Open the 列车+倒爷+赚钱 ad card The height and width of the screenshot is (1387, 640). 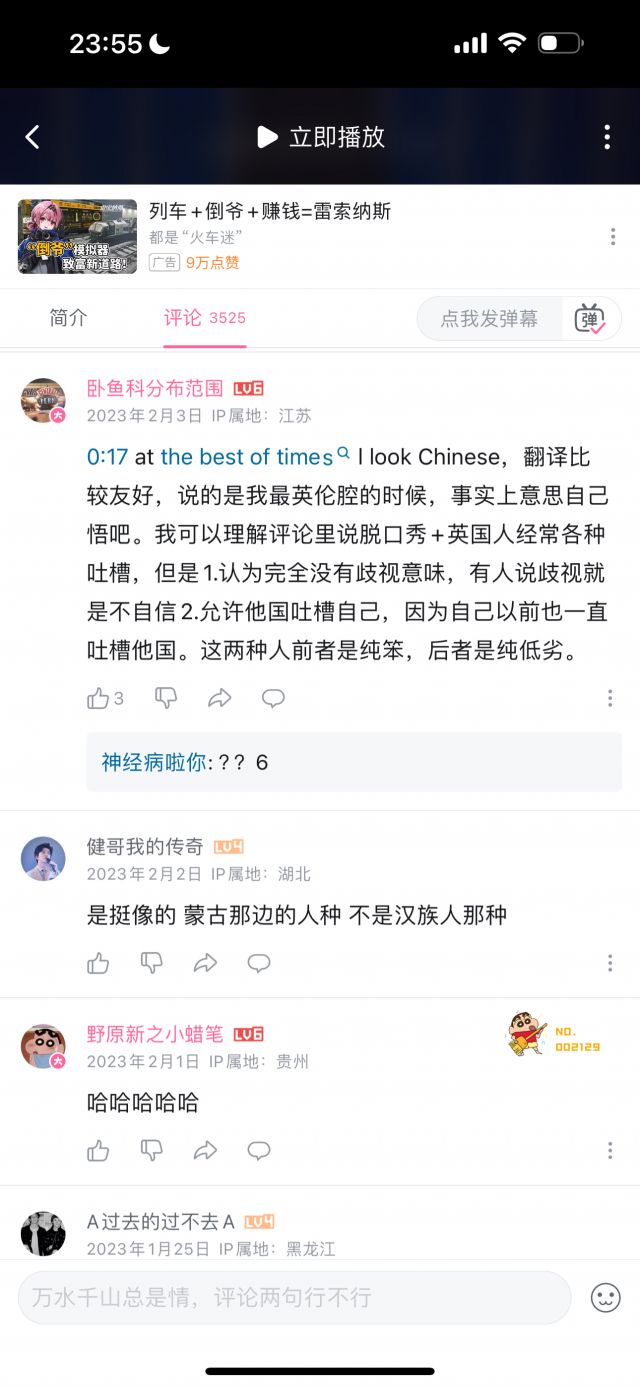(270, 236)
